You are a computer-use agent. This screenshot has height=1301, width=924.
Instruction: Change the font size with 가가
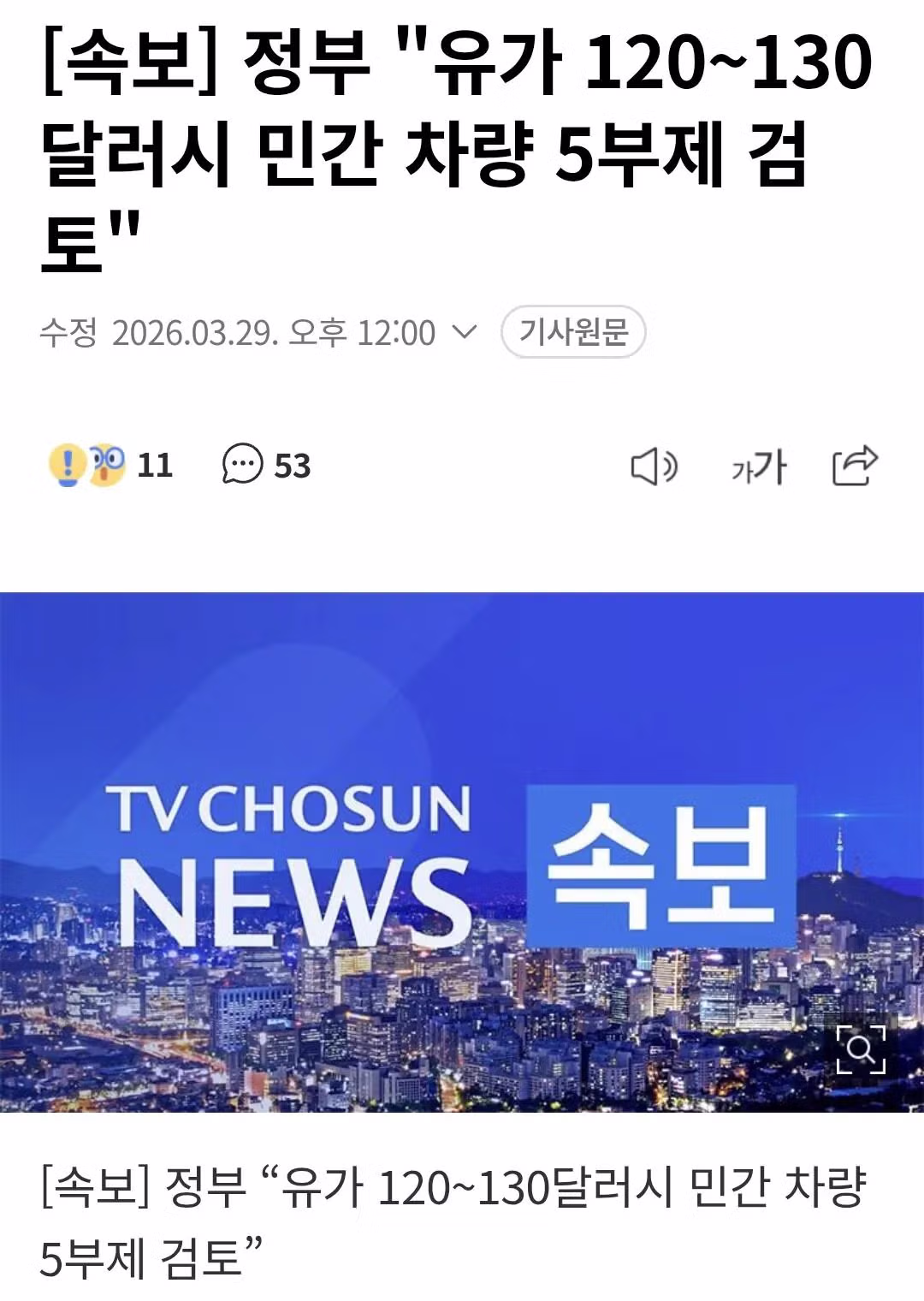(758, 466)
